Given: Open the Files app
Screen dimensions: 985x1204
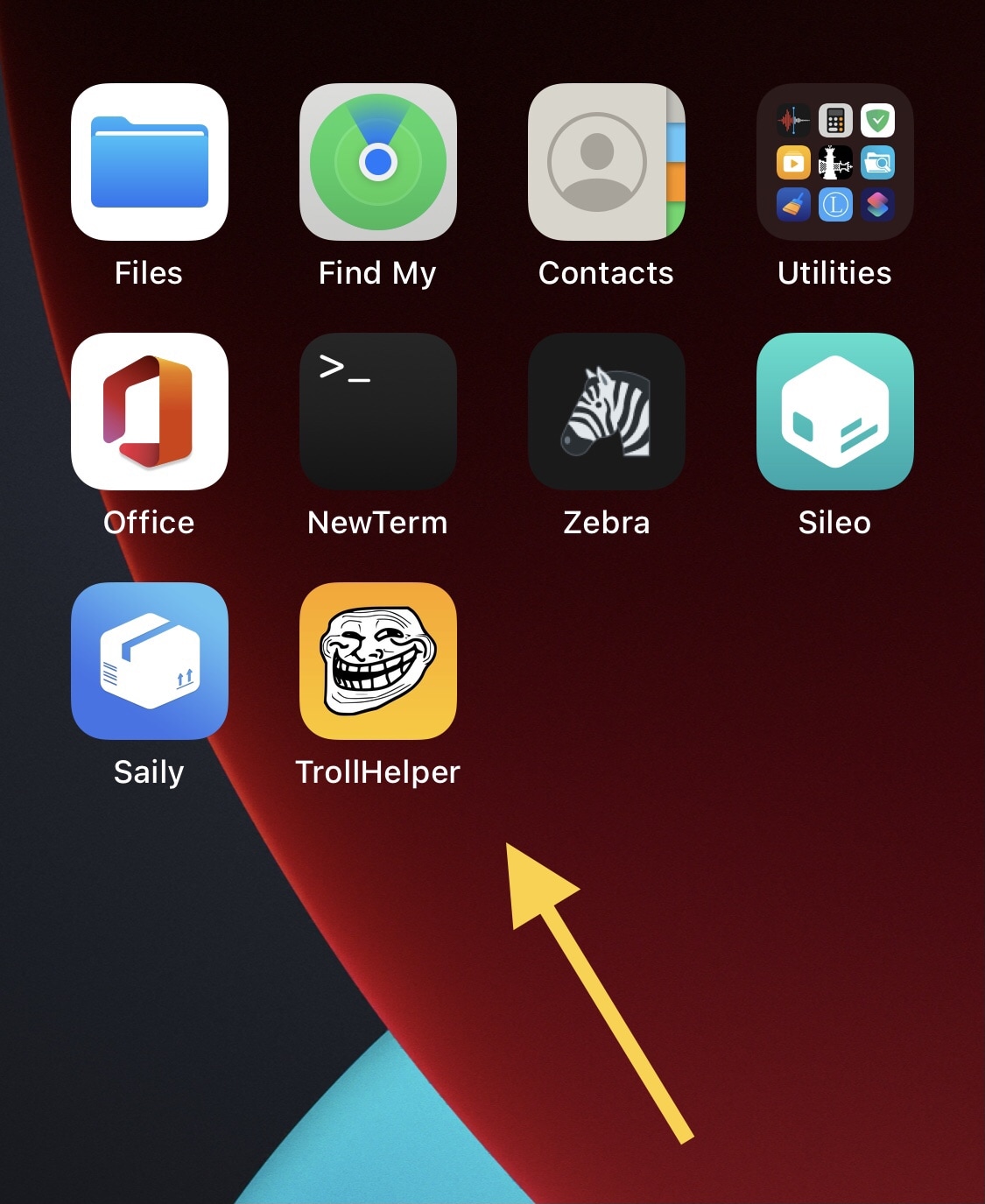Looking at the screenshot, I should tap(150, 162).
